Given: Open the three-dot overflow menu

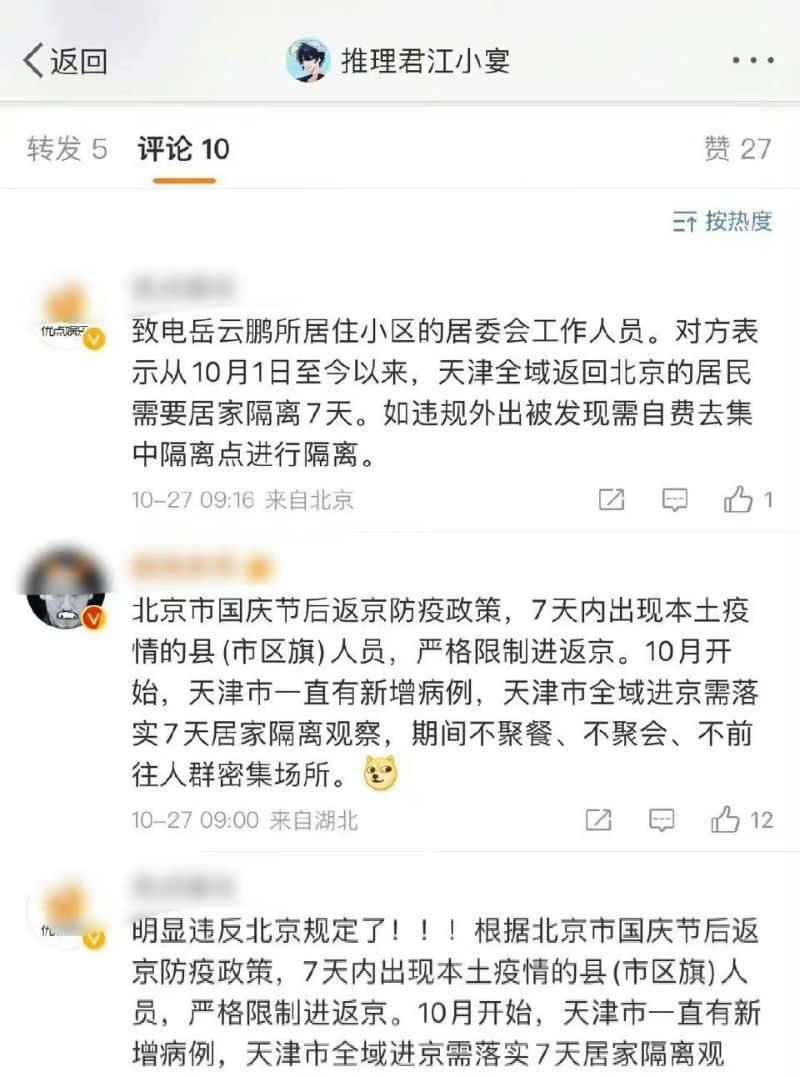Looking at the screenshot, I should pyautogui.click(x=752, y=61).
